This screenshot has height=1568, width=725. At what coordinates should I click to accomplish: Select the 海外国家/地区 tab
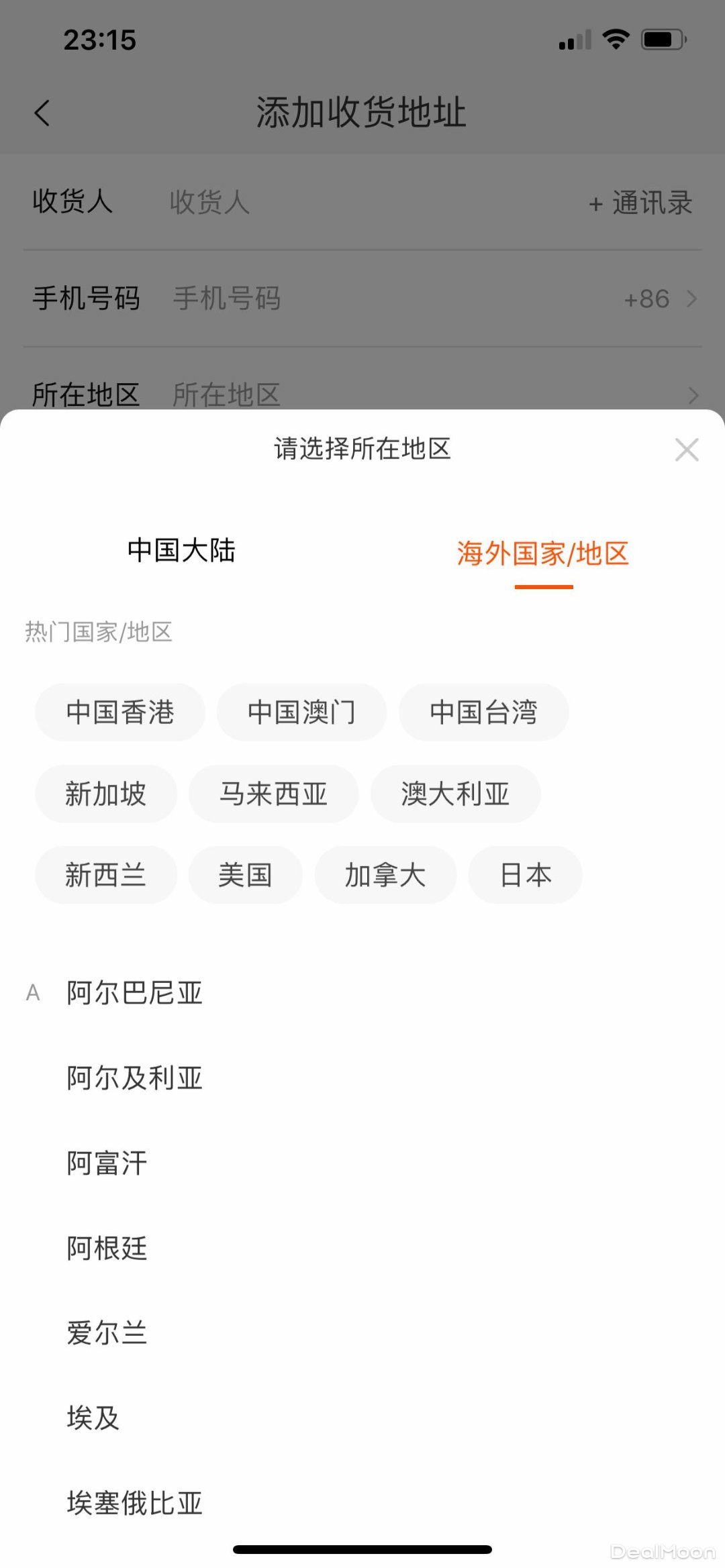point(543,554)
